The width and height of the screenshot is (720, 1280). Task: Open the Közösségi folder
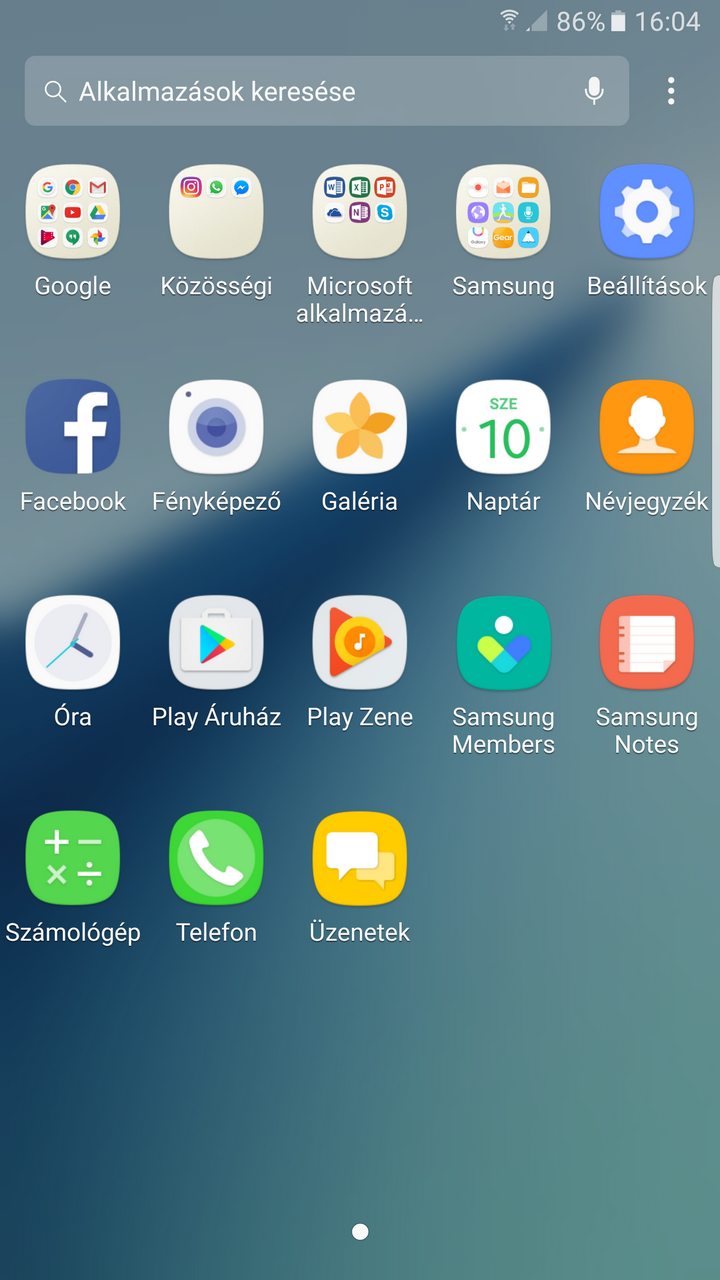pos(216,212)
